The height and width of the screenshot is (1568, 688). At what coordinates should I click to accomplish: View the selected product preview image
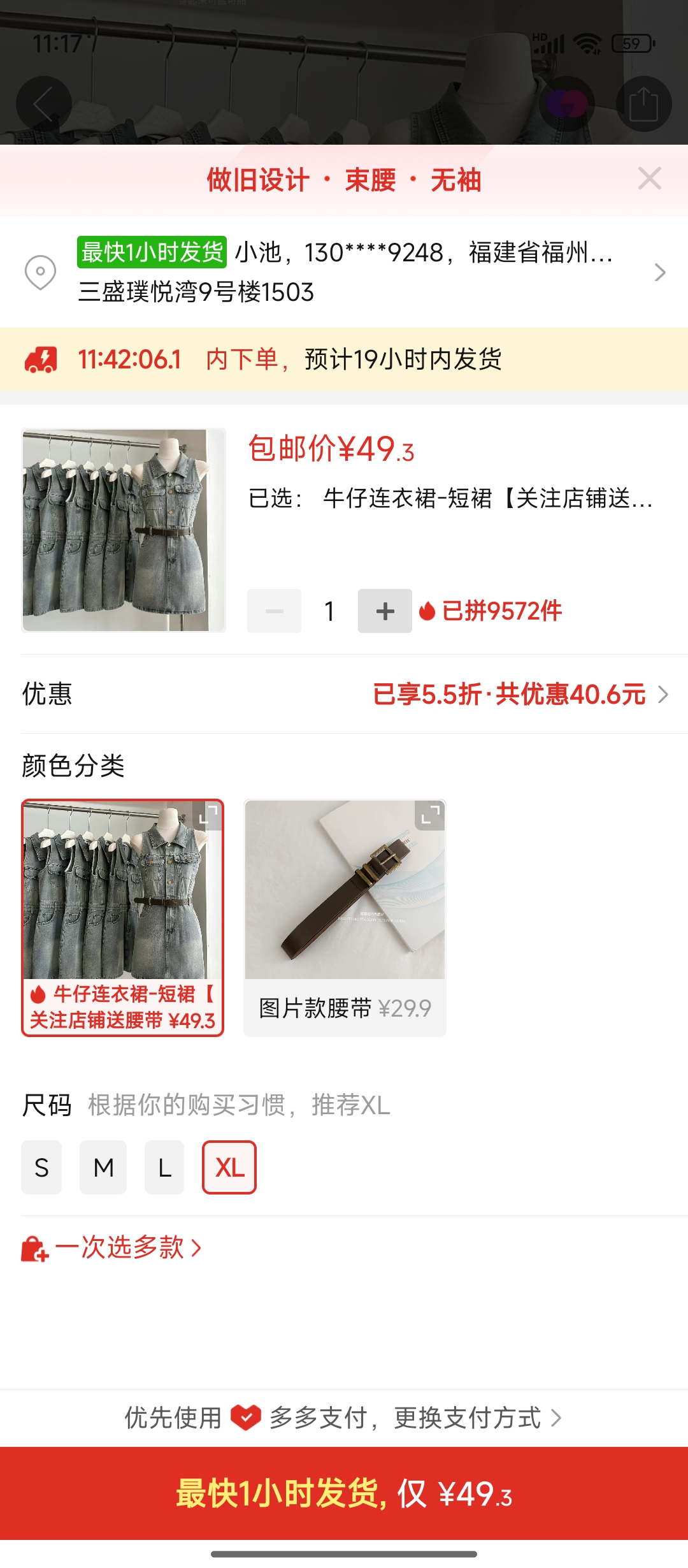click(123, 530)
